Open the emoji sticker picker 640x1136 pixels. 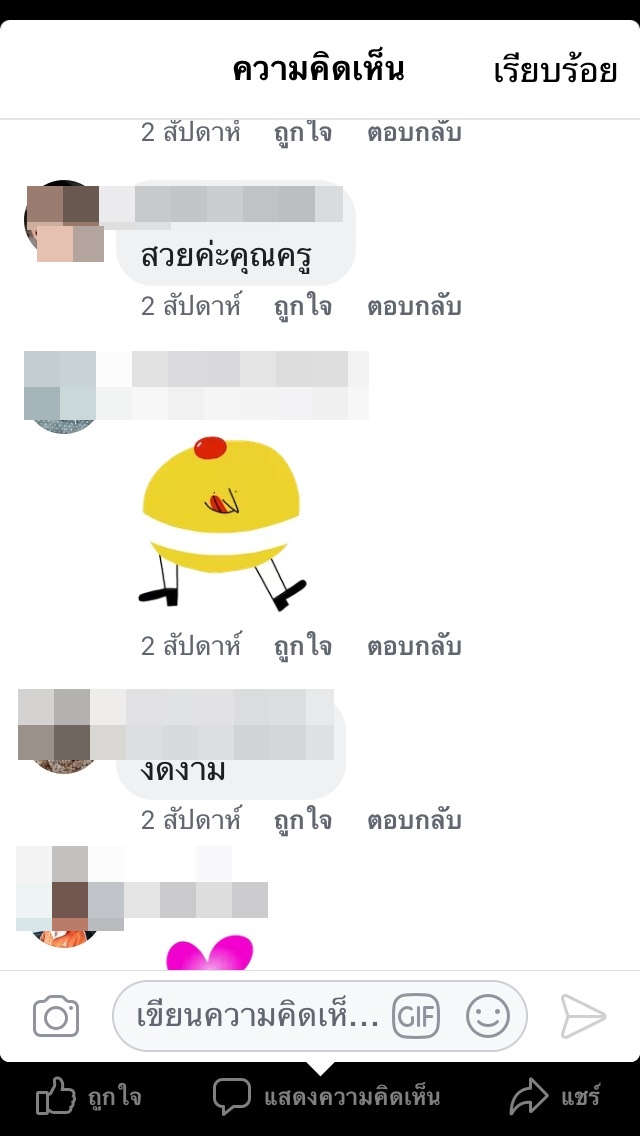(488, 1017)
